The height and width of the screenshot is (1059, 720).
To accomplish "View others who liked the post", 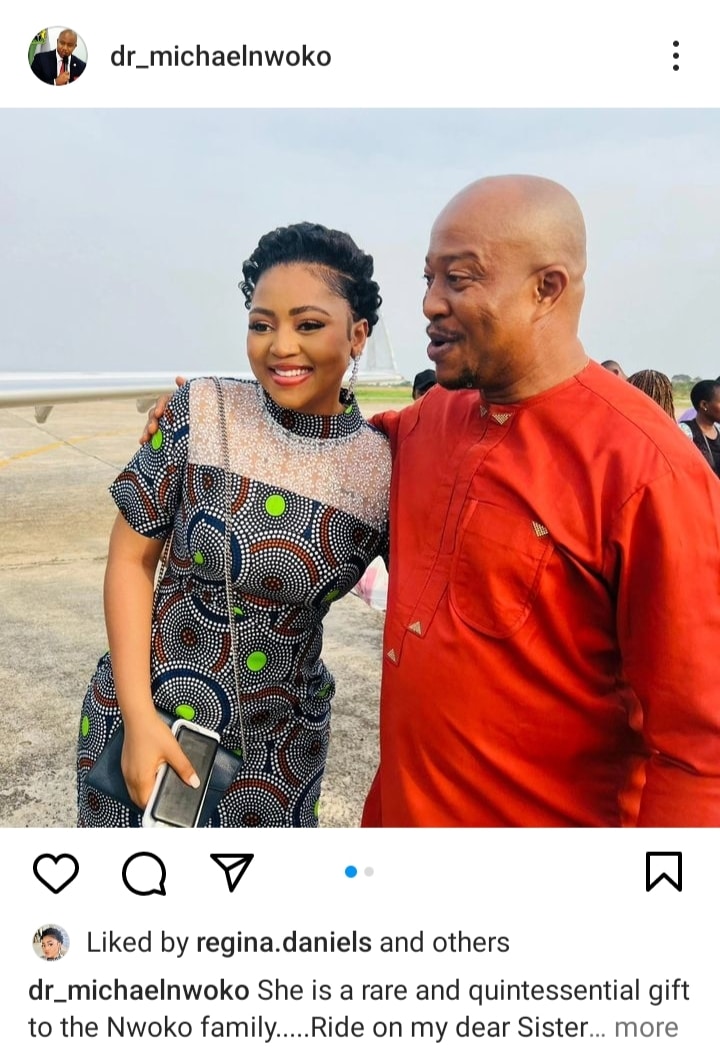I will [x=470, y=942].
